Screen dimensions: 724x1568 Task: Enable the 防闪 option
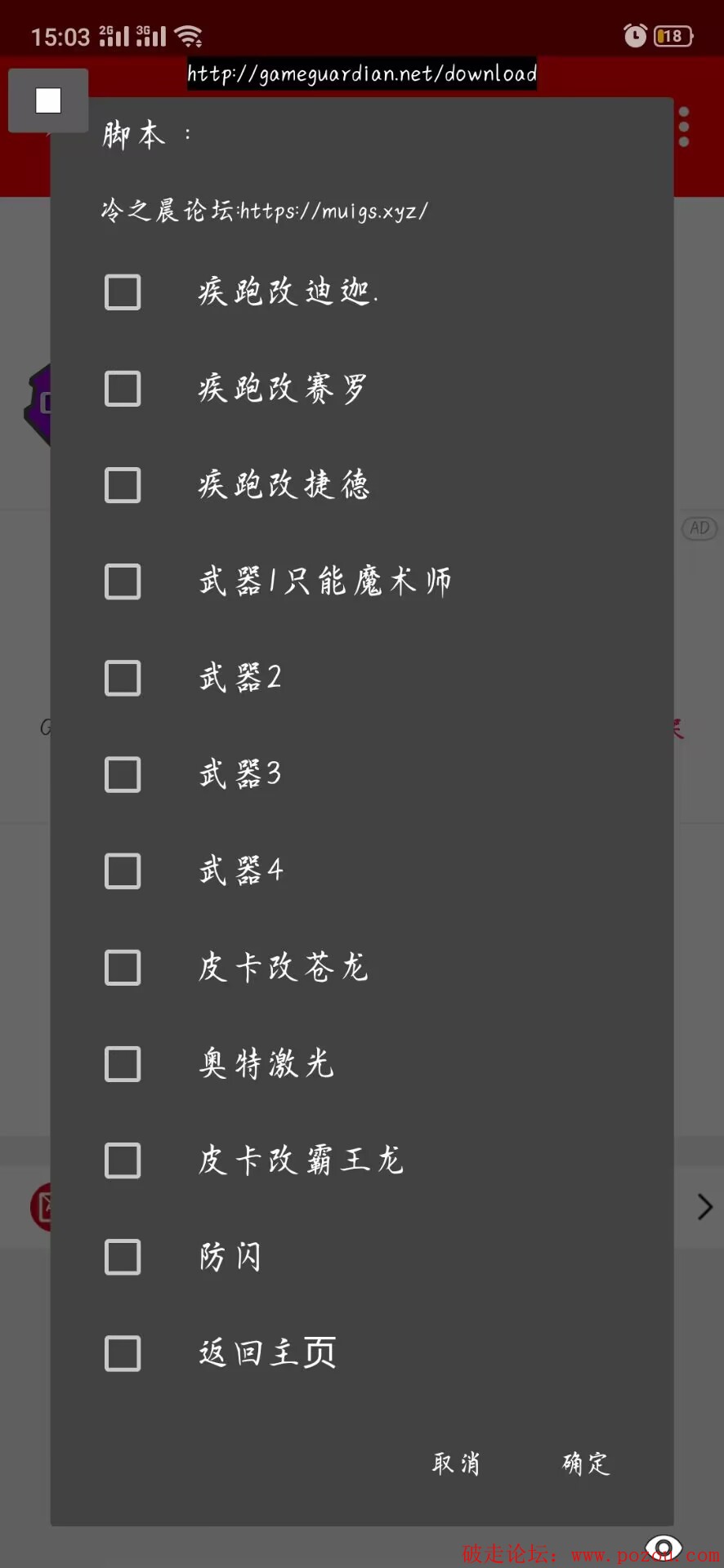tap(123, 1257)
